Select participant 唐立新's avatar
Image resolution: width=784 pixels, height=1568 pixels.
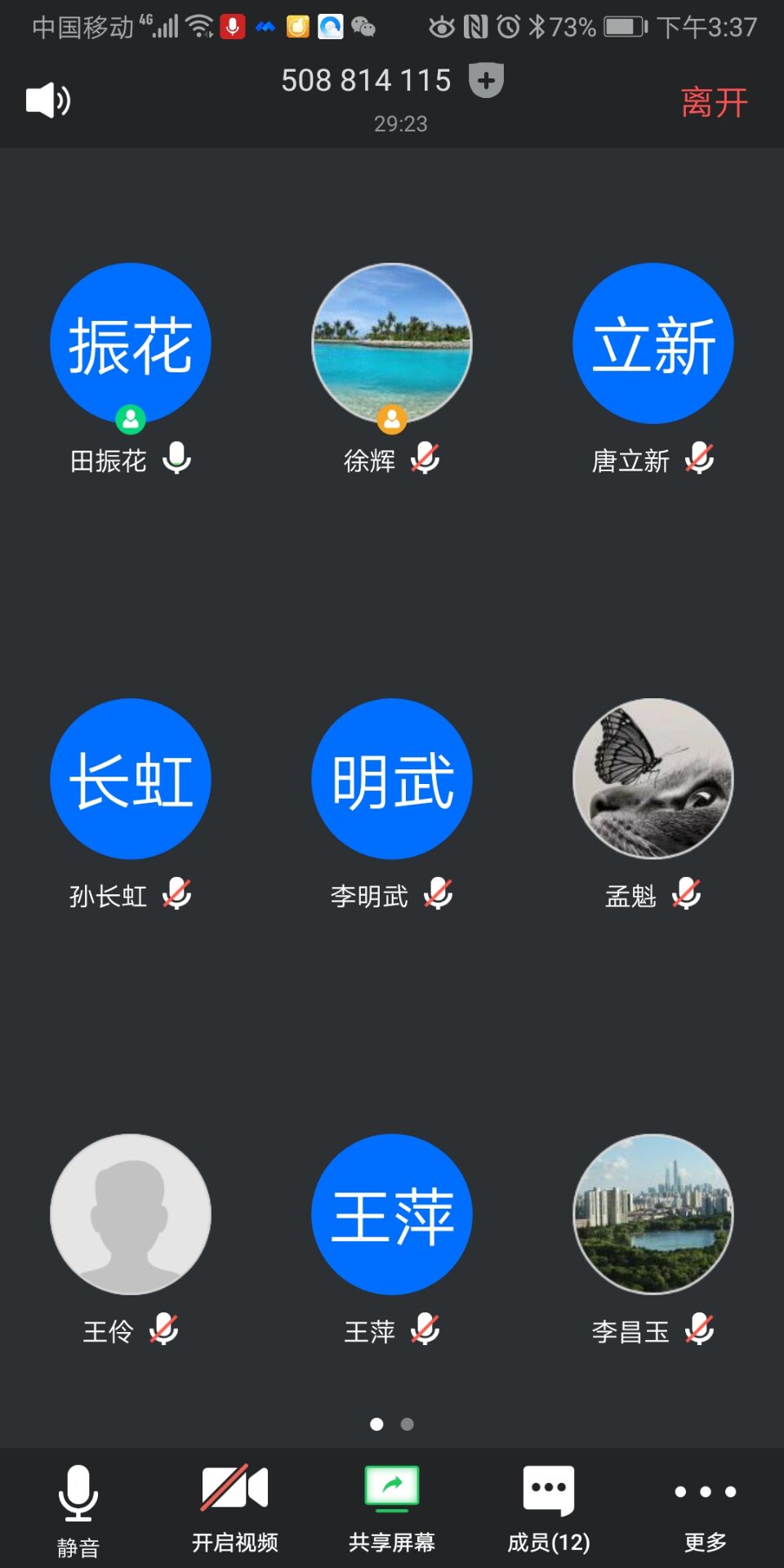tap(653, 343)
